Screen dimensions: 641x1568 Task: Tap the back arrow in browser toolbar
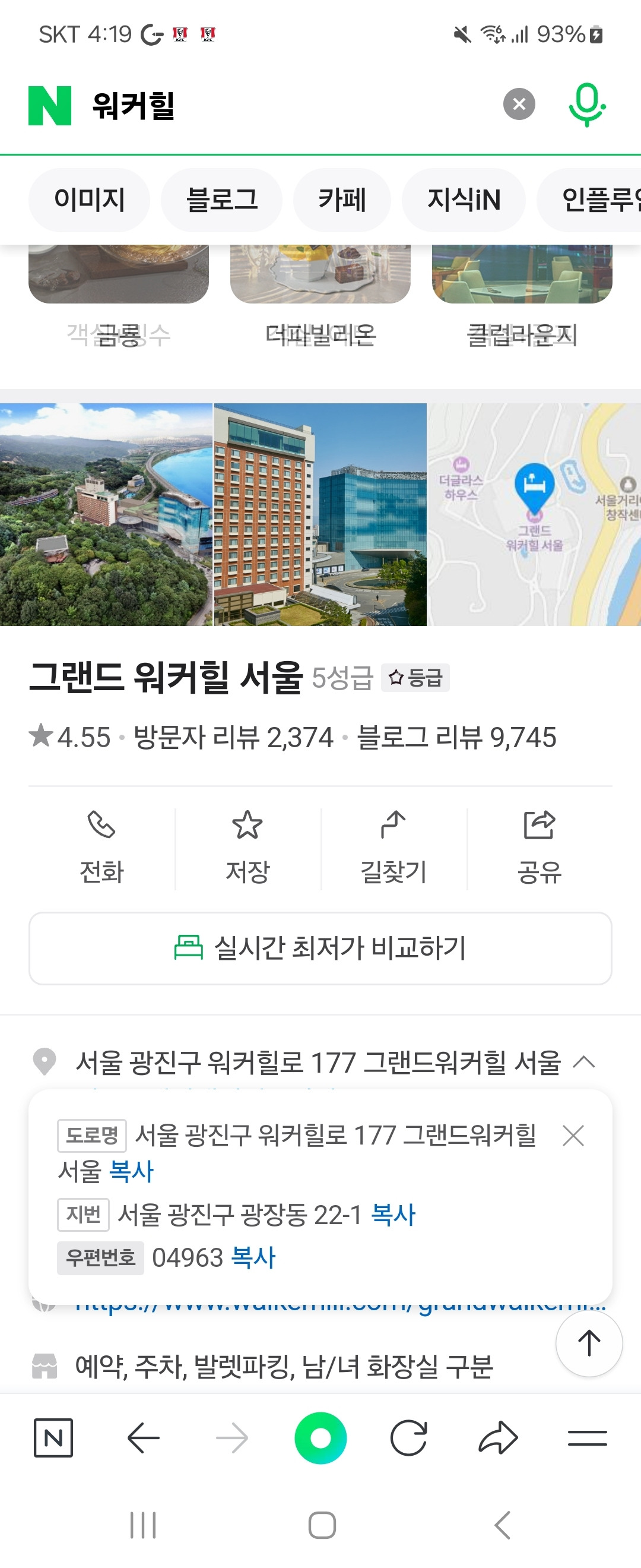(x=143, y=1438)
